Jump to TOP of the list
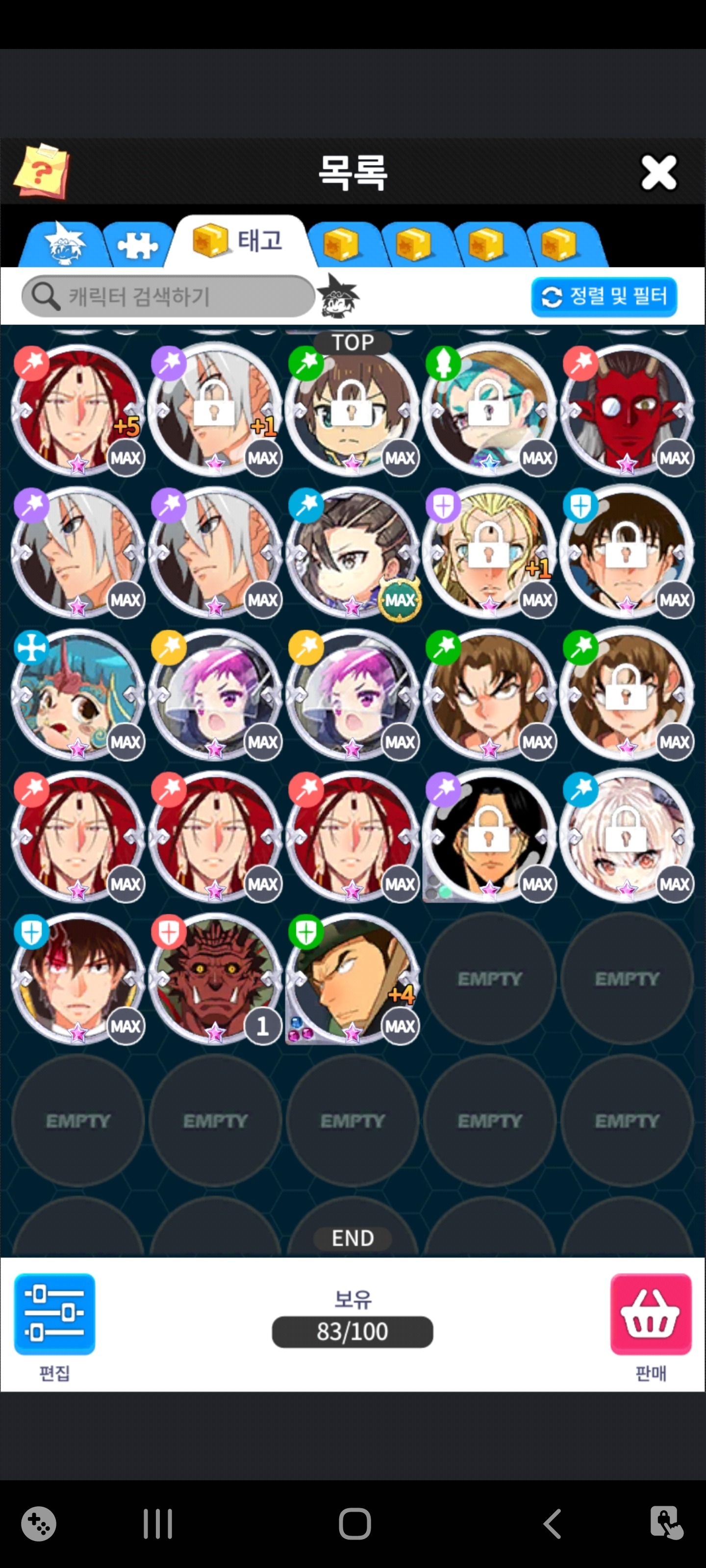The width and height of the screenshot is (706, 1568). point(352,342)
